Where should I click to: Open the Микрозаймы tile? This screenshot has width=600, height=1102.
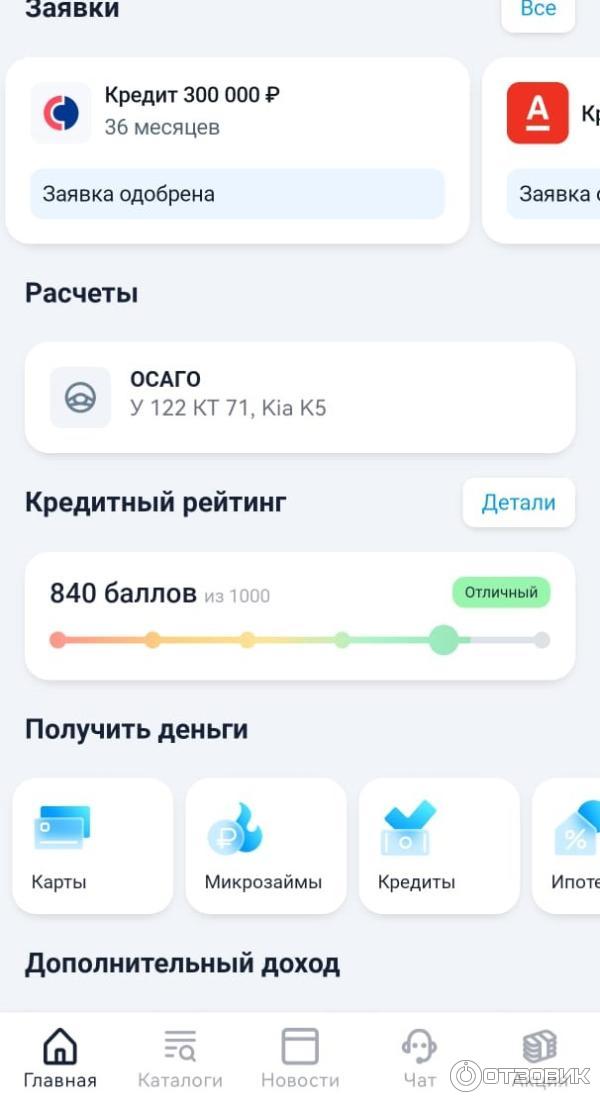coord(265,846)
